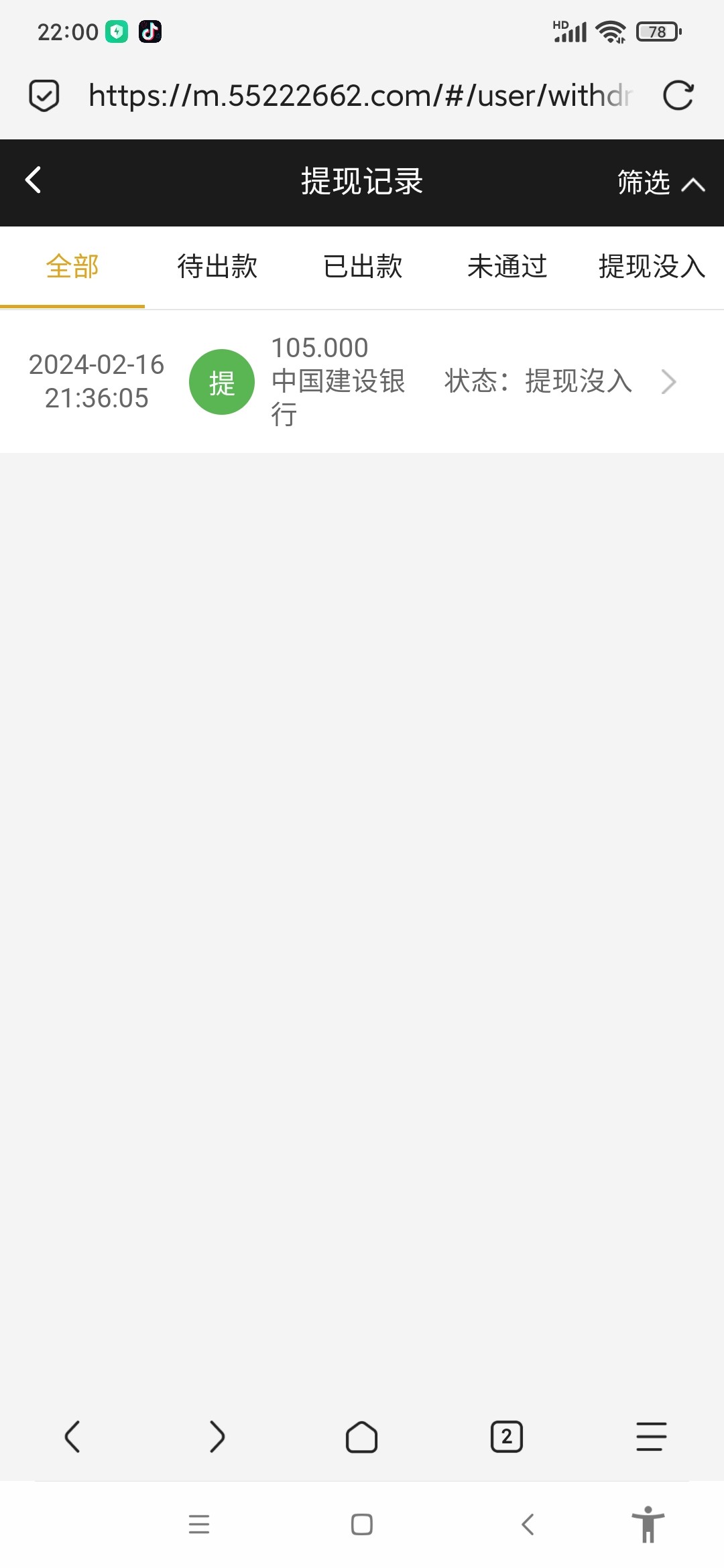724x1568 pixels.
Task: Tap the green 提 withdrawal icon
Action: click(223, 382)
